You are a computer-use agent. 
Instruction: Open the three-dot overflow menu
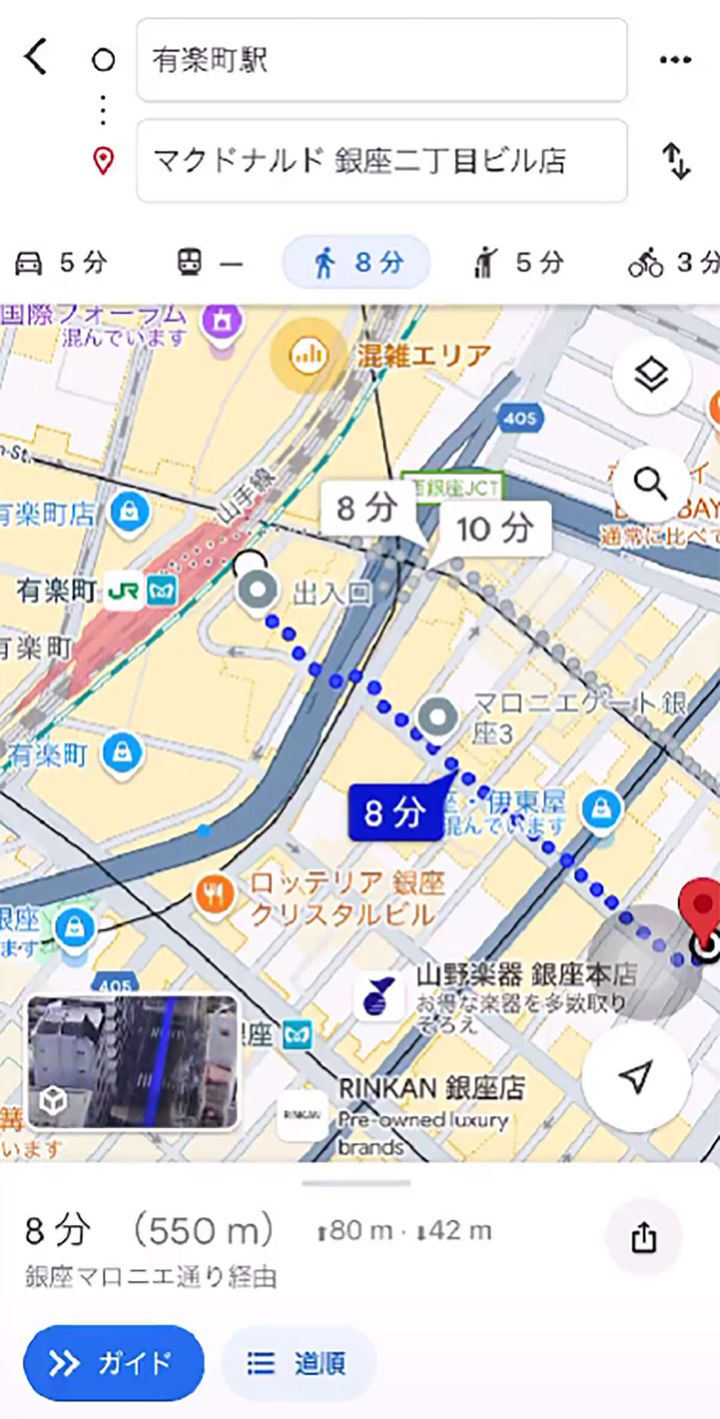(675, 60)
